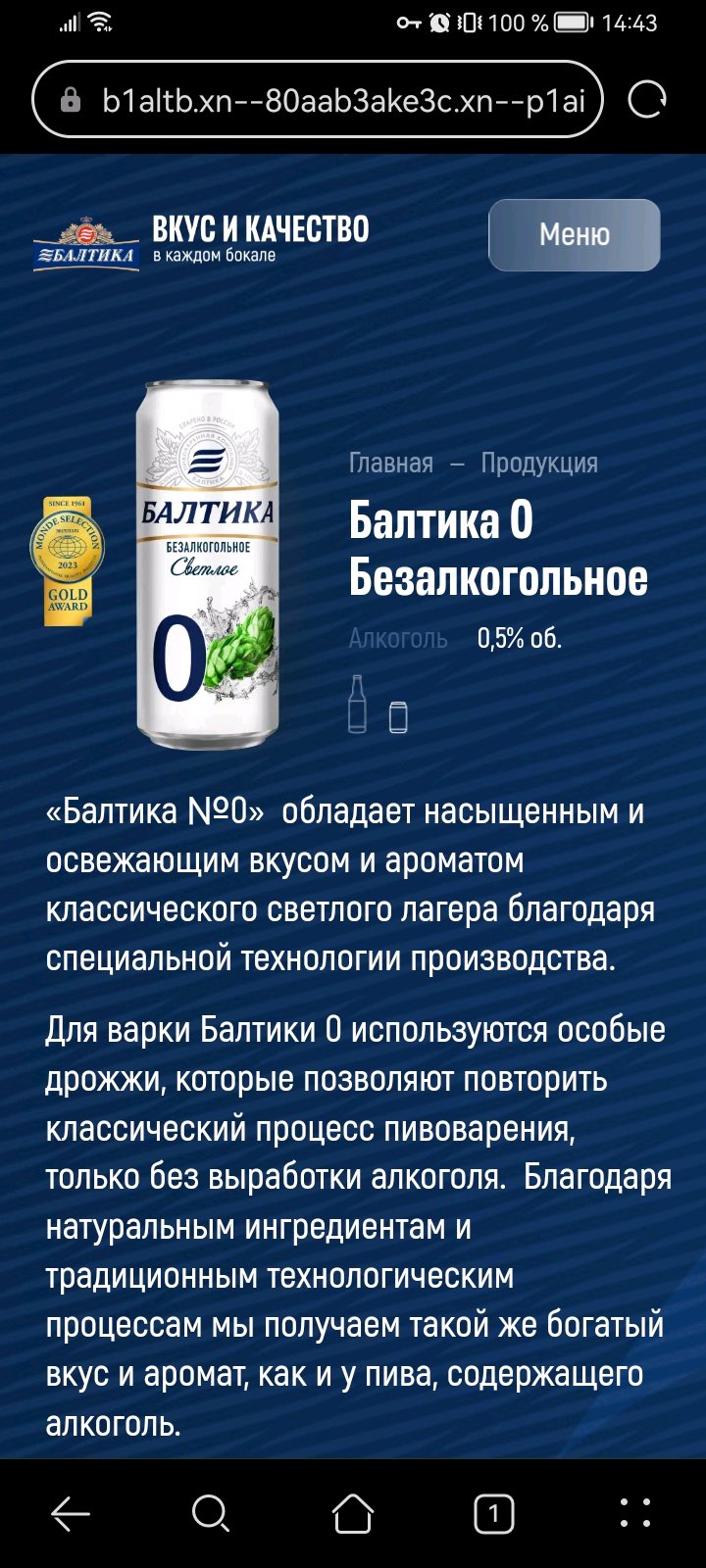The image size is (706, 1568).
Task: Reload the page with the refresh icon
Action: pyautogui.click(x=646, y=100)
